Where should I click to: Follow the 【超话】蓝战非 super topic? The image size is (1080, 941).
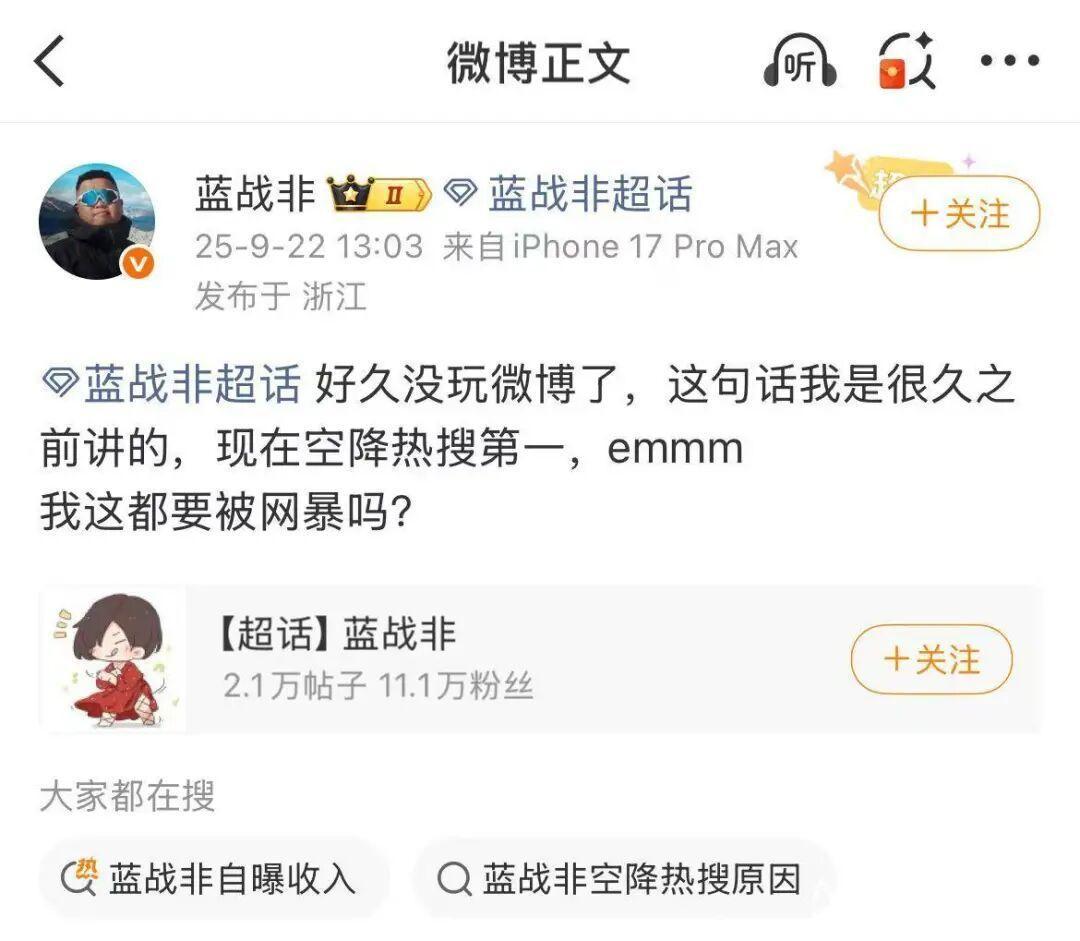pyautogui.click(x=931, y=659)
